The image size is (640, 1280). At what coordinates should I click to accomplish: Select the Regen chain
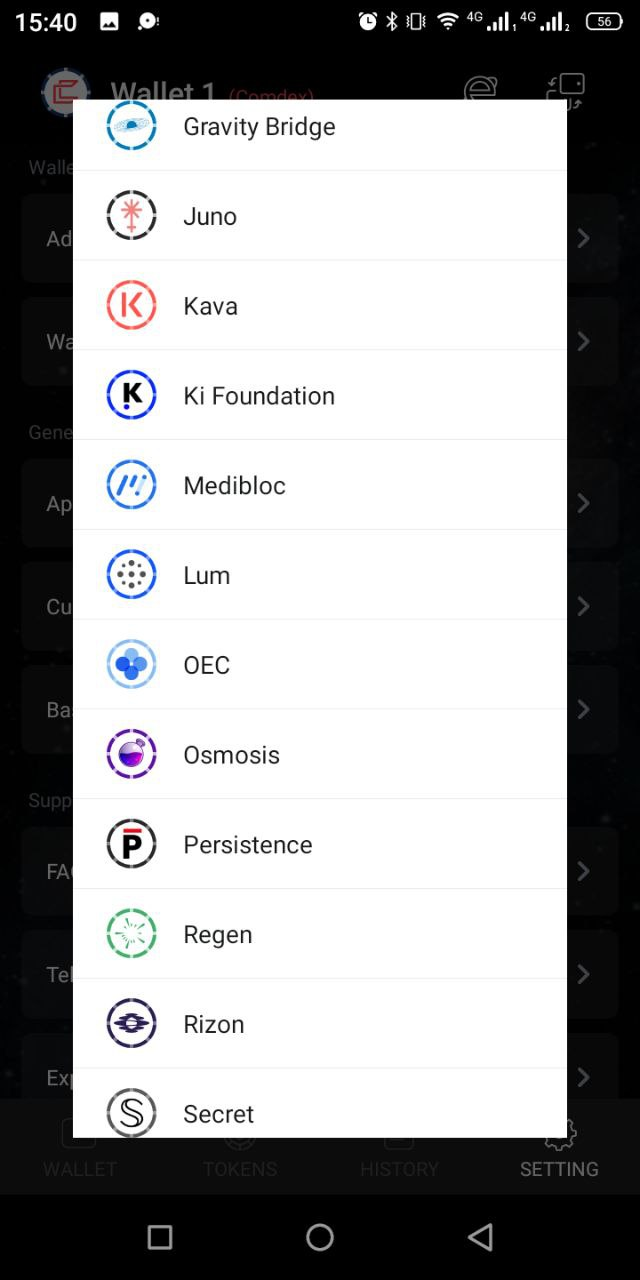(x=320, y=935)
